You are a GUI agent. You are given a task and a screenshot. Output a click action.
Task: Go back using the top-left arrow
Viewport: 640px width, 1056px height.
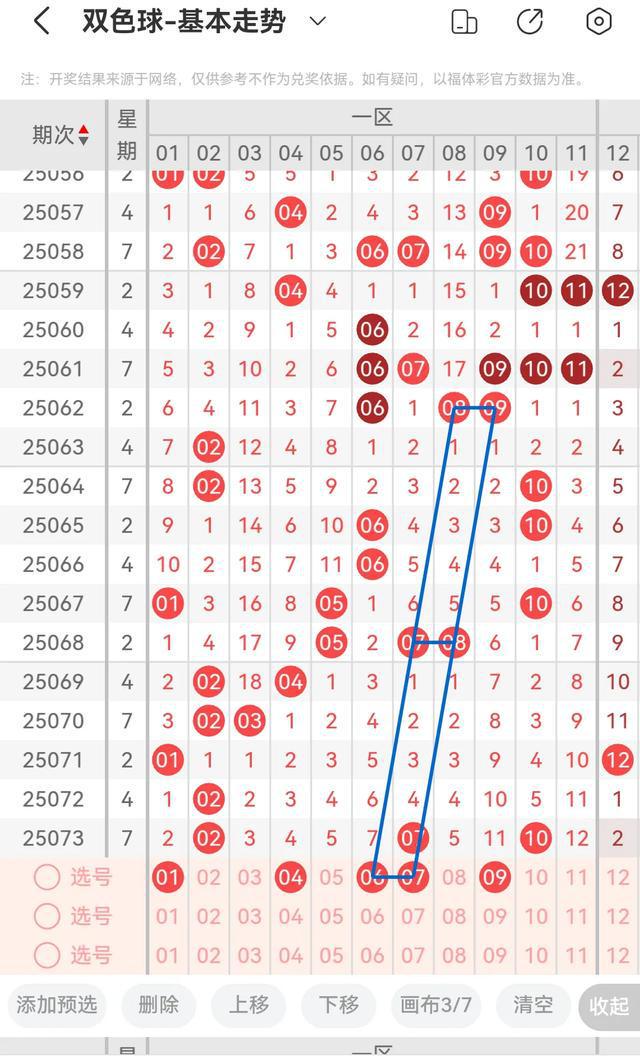pyautogui.click(x=42, y=22)
